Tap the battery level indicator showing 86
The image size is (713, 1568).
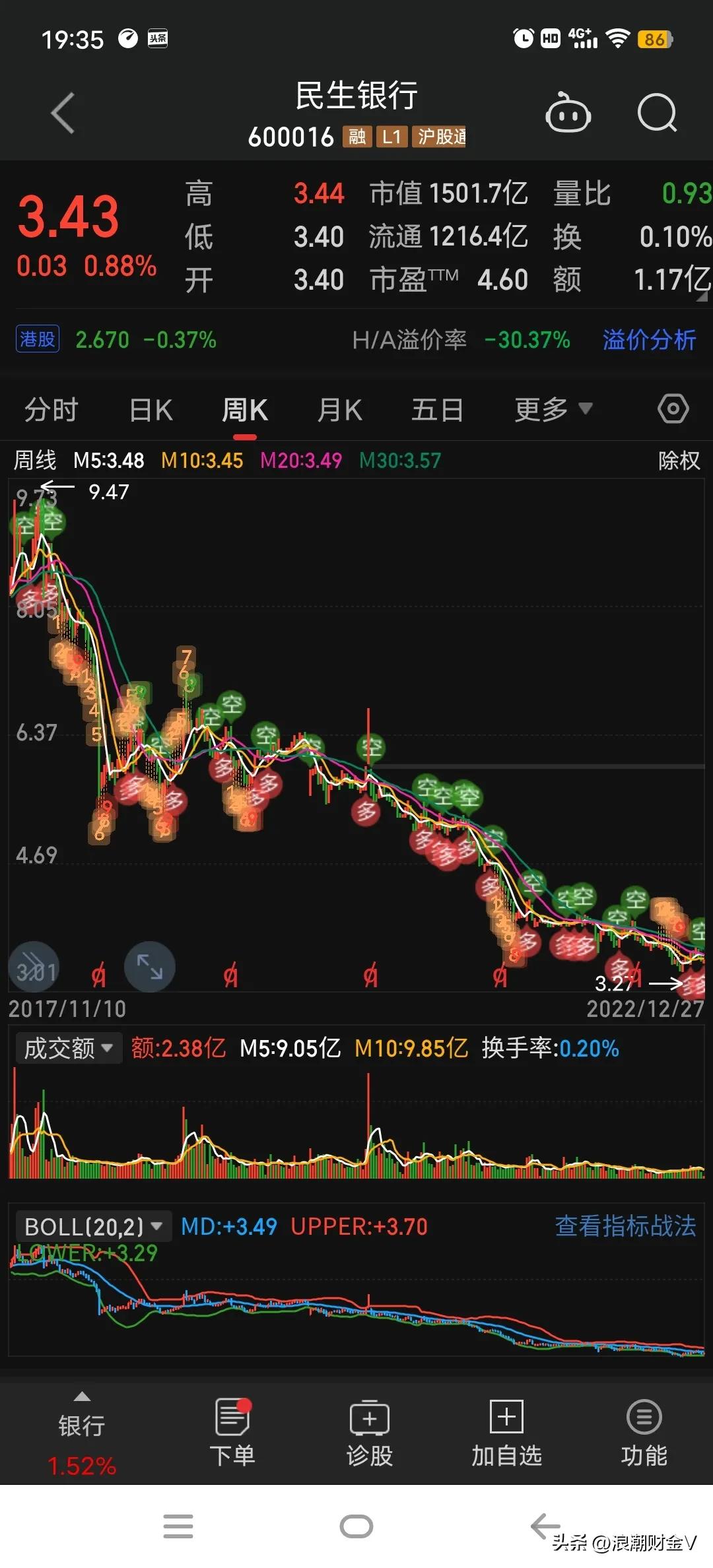click(x=655, y=40)
